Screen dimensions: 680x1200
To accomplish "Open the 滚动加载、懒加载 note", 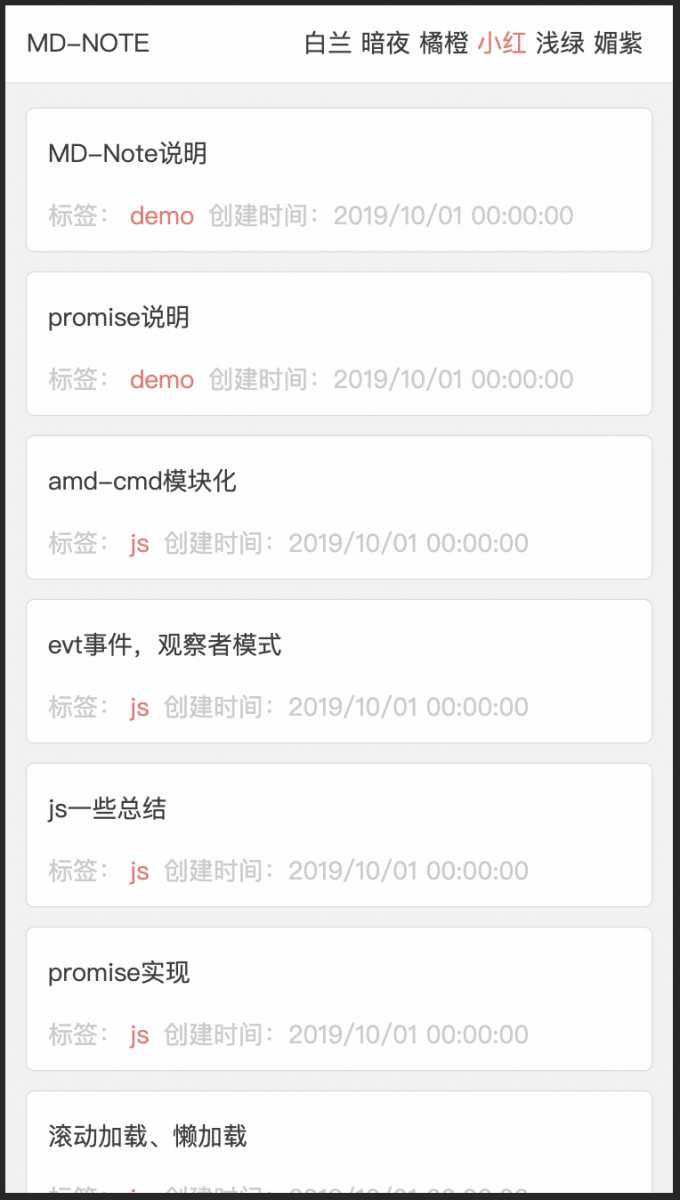I will coord(147,1136).
